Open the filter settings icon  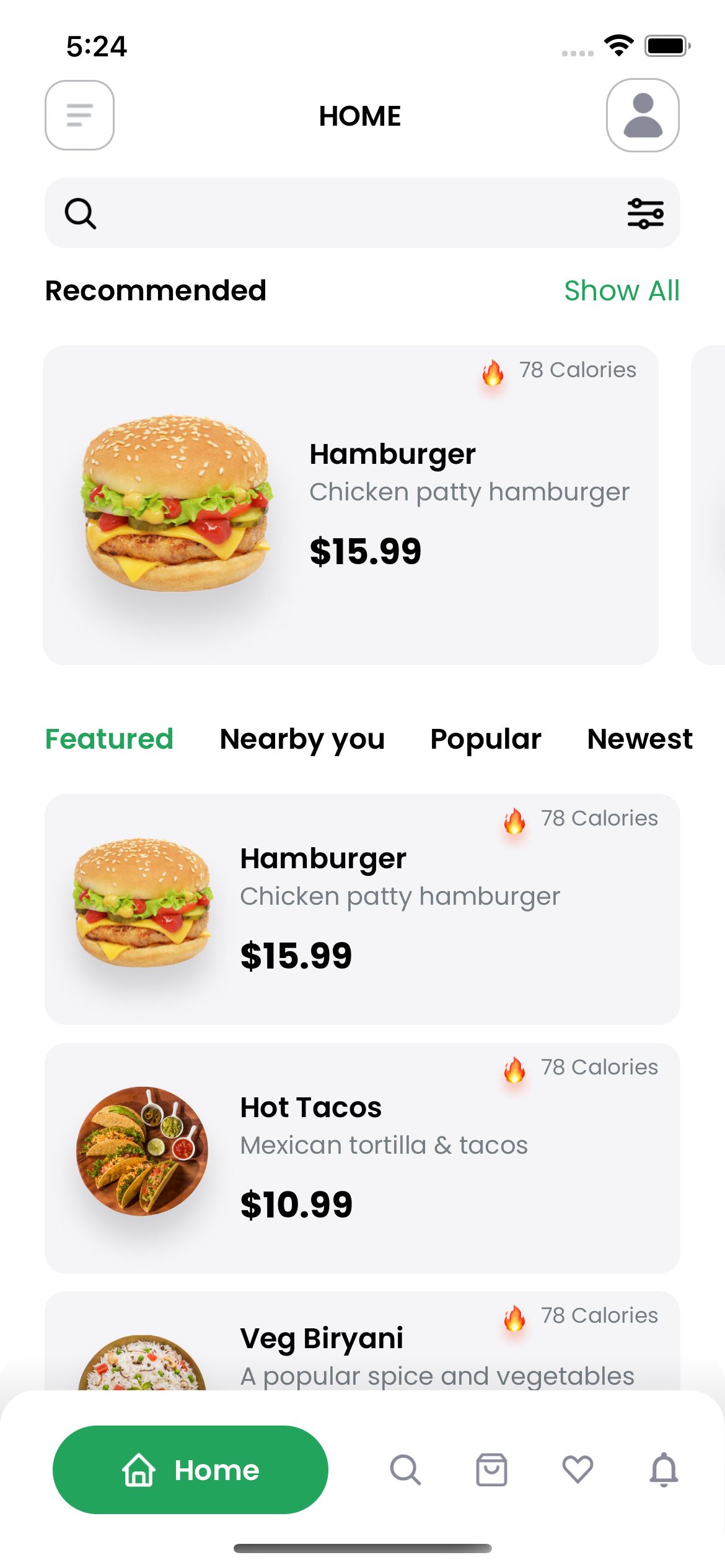coord(645,214)
